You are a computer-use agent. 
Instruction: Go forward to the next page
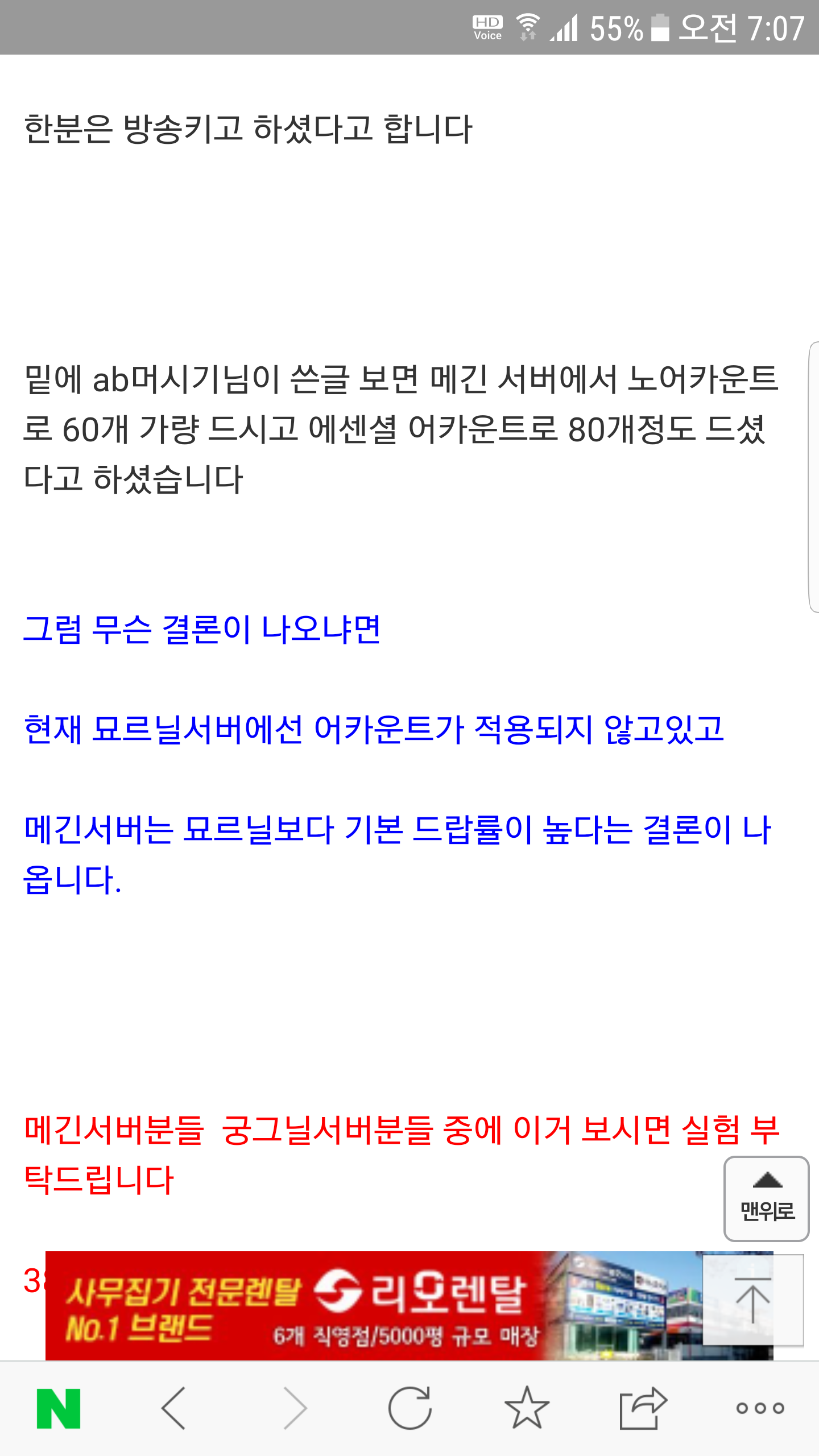point(295,1408)
